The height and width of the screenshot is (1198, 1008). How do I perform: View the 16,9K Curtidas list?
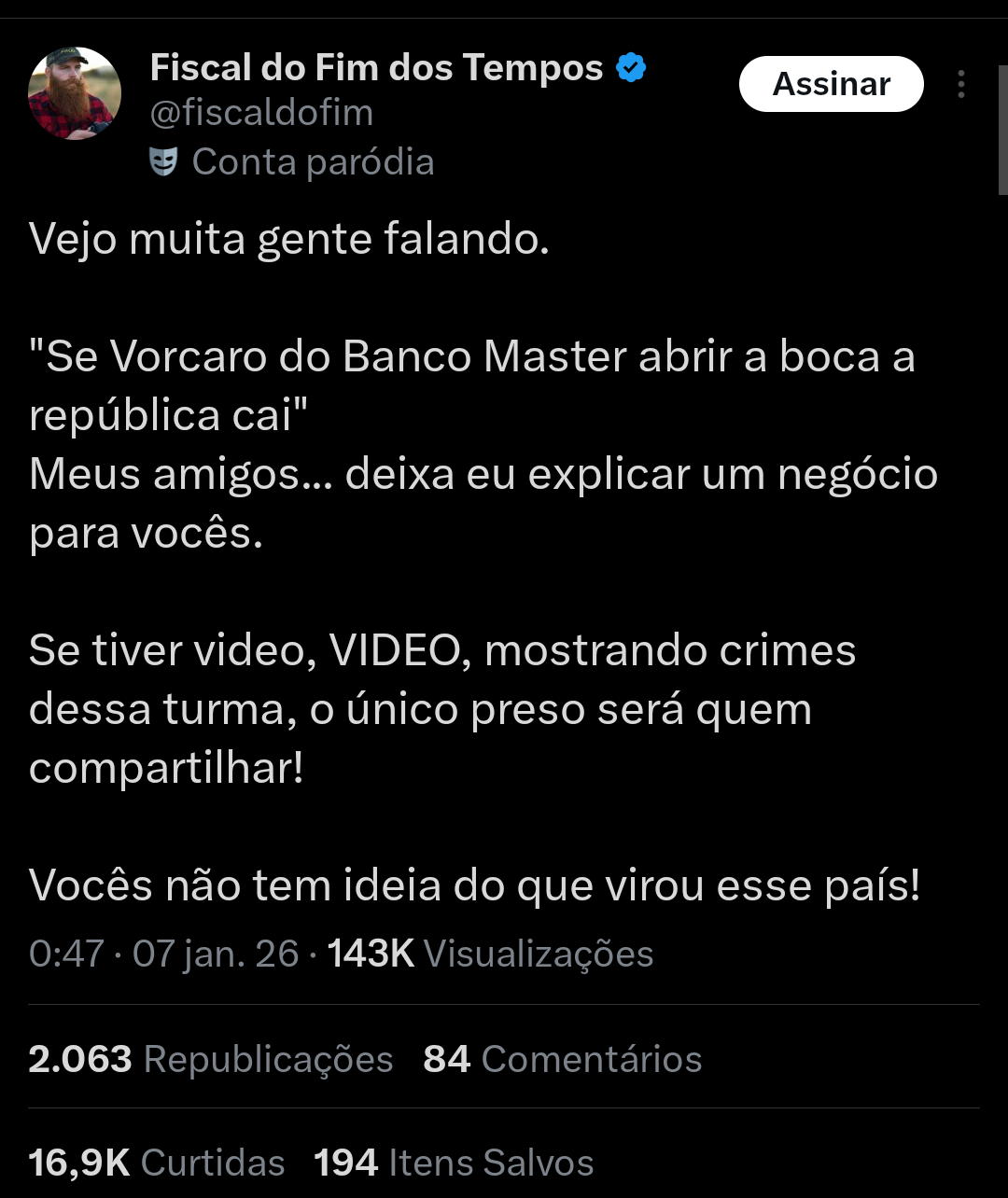click(157, 1163)
